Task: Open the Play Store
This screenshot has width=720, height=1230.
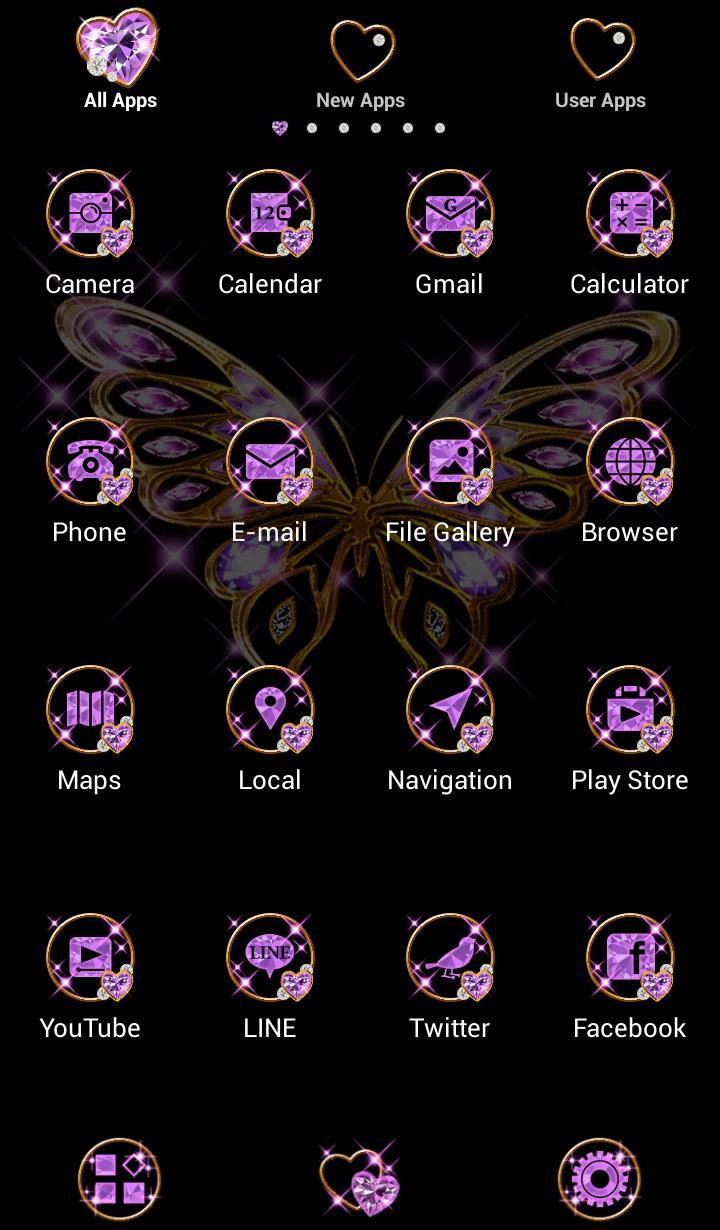Action: [630, 711]
